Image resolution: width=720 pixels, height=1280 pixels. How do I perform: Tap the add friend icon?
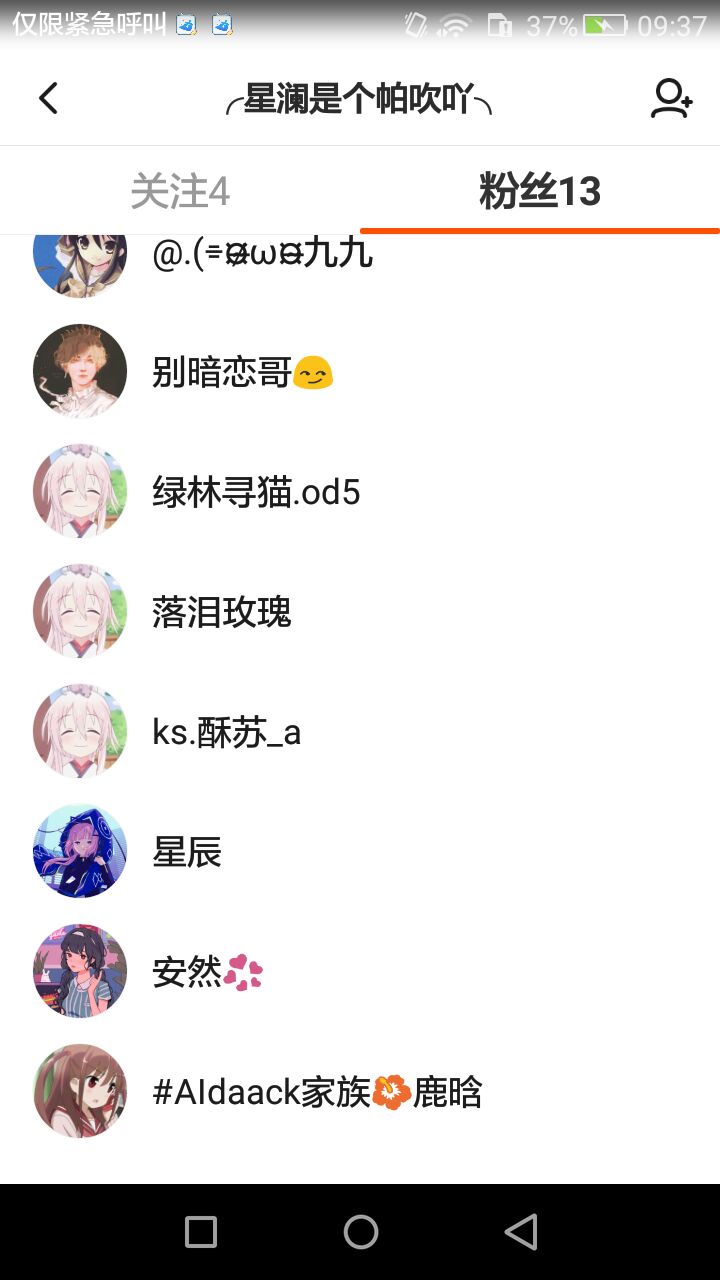[x=671, y=99]
